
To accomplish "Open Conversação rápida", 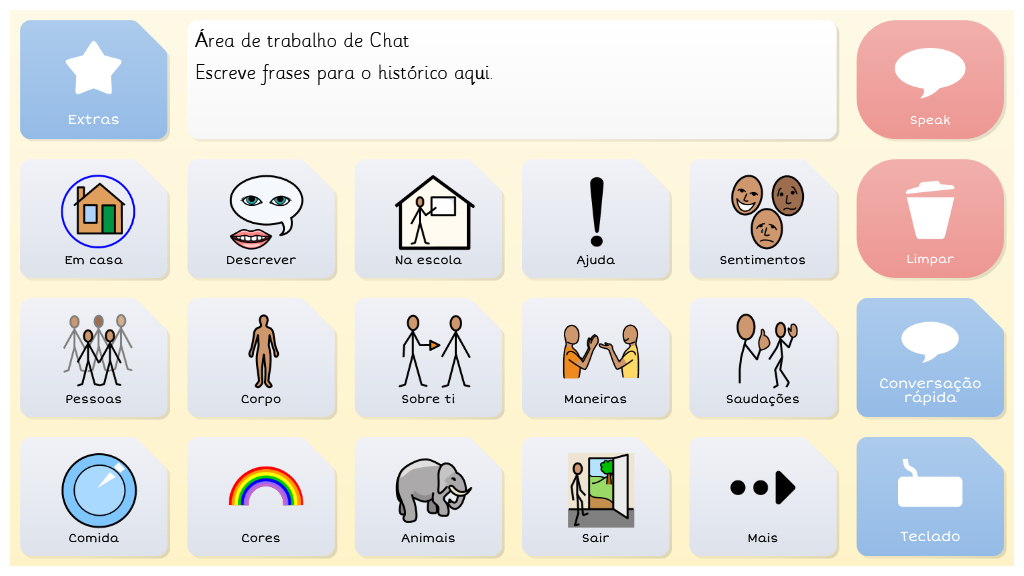I will click(930, 357).
